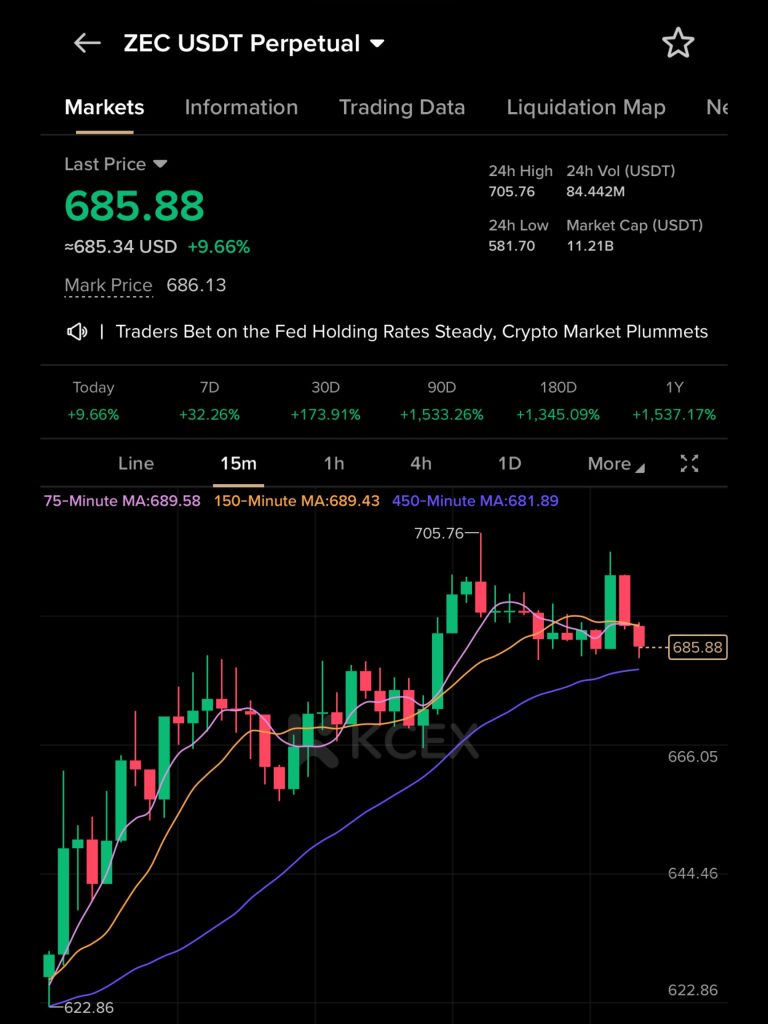This screenshot has height=1024, width=768.
Task: Enter fullscreen chart mode
Action: tap(689, 463)
